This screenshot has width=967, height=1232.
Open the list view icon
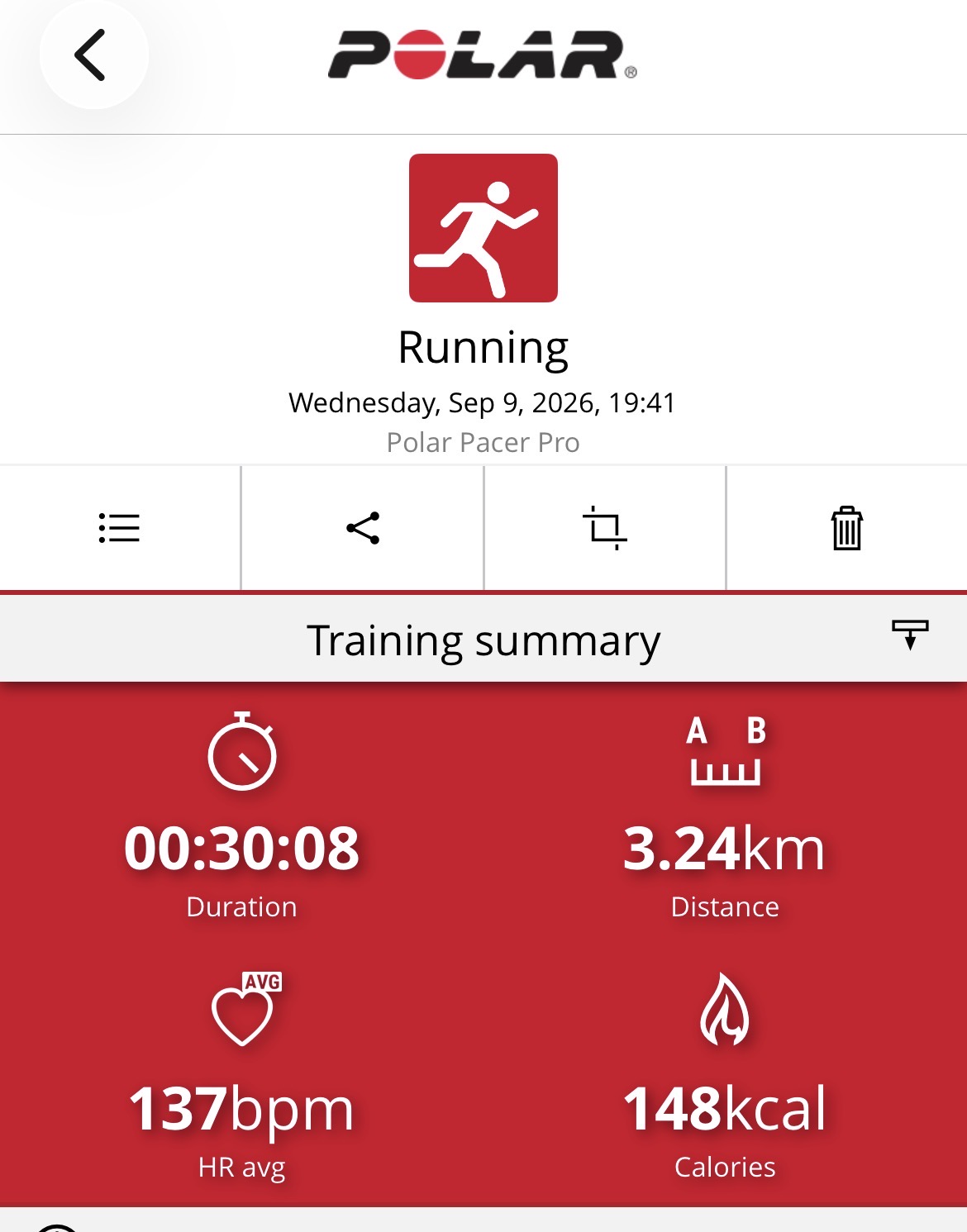click(119, 528)
